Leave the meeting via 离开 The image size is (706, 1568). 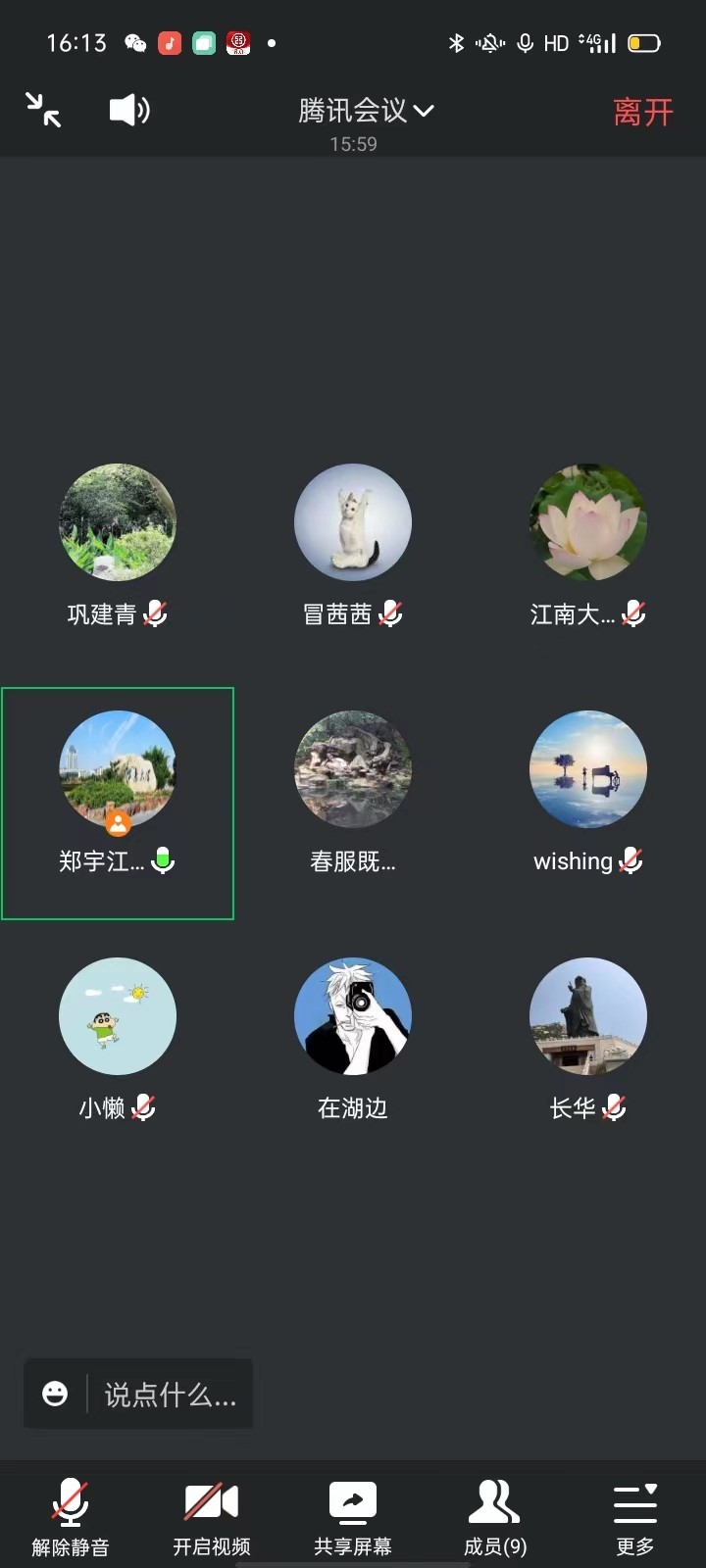[643, 112]
